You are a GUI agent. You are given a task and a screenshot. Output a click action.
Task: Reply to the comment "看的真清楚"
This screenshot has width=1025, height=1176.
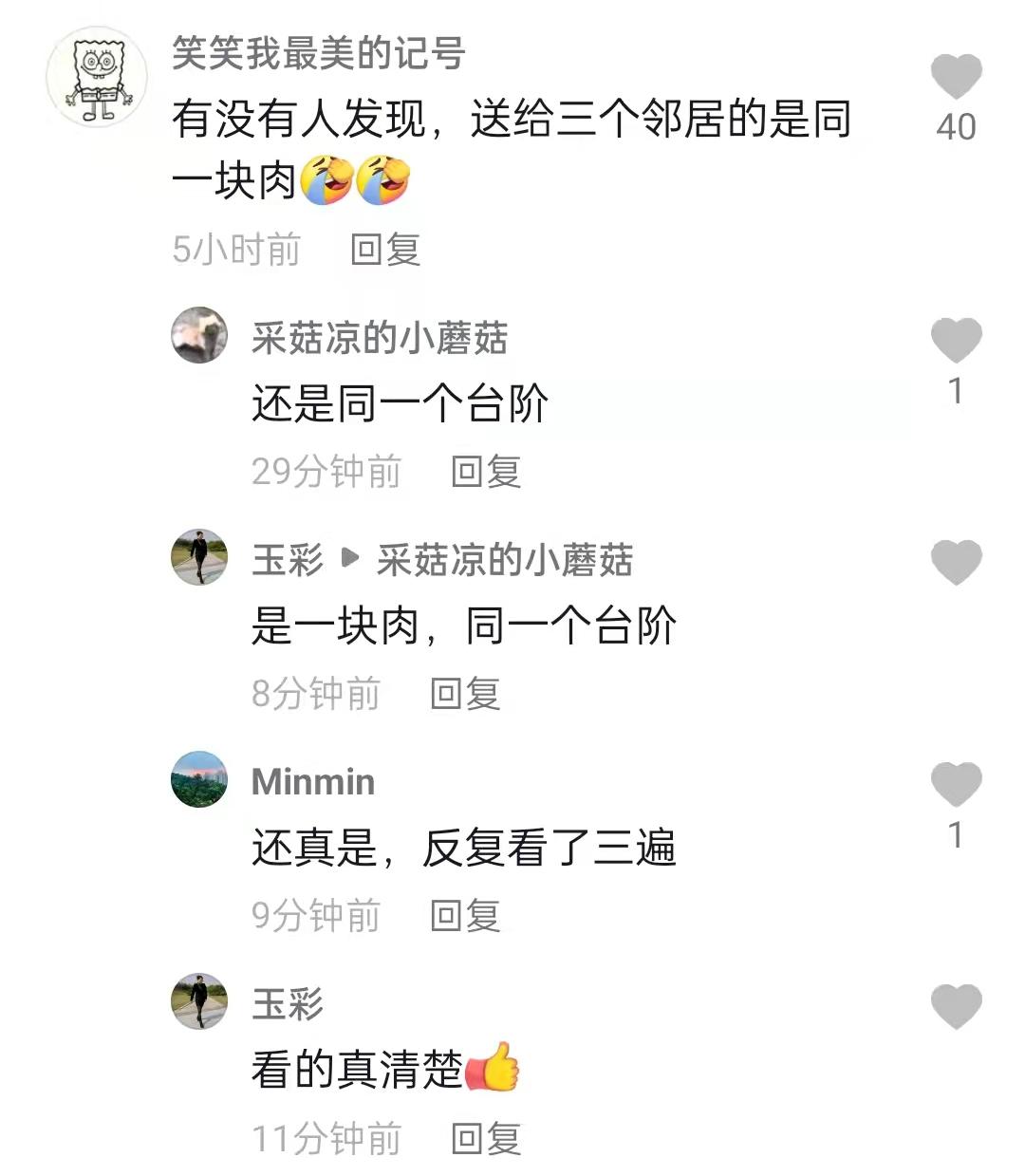click(x=486, y=1138)
